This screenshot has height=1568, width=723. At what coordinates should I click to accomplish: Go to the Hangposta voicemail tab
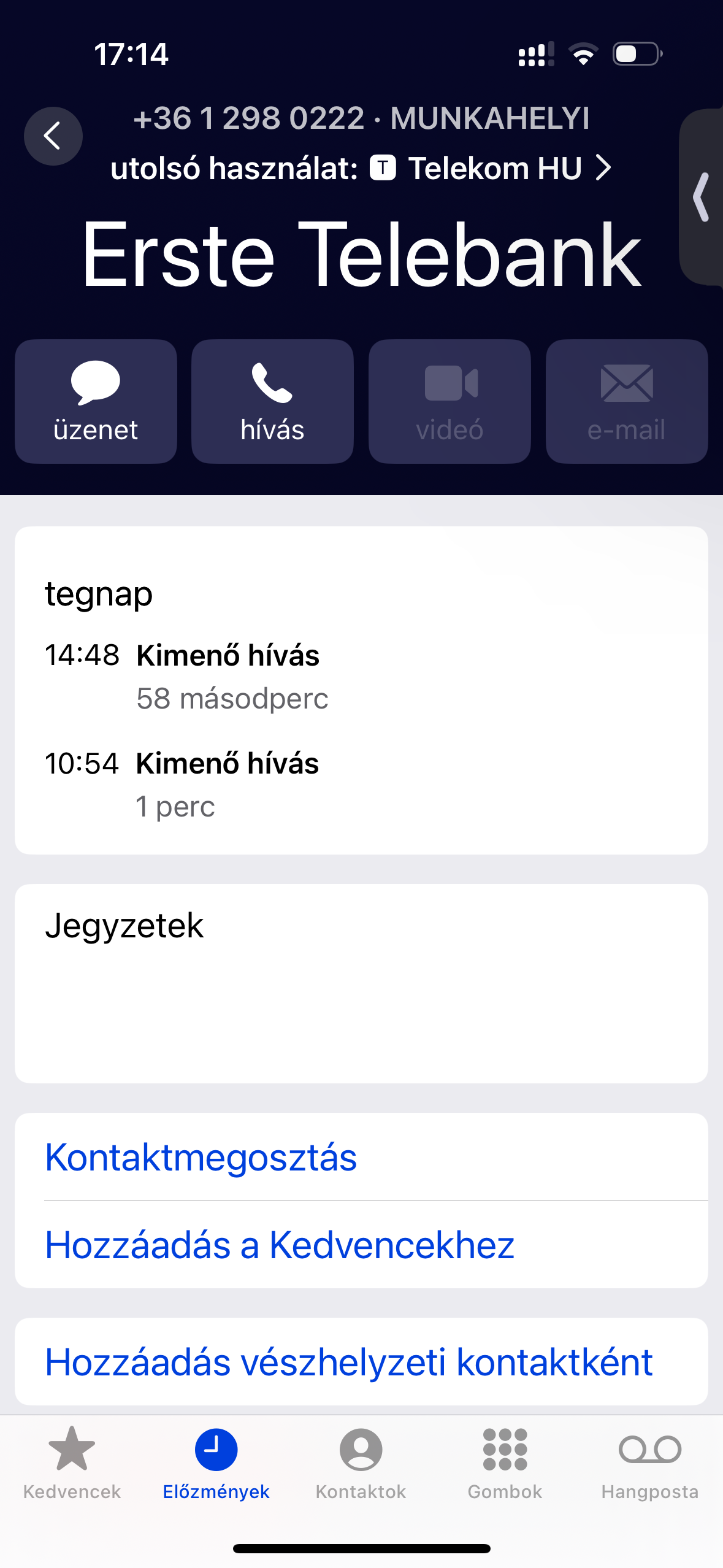coord(650,1462)
